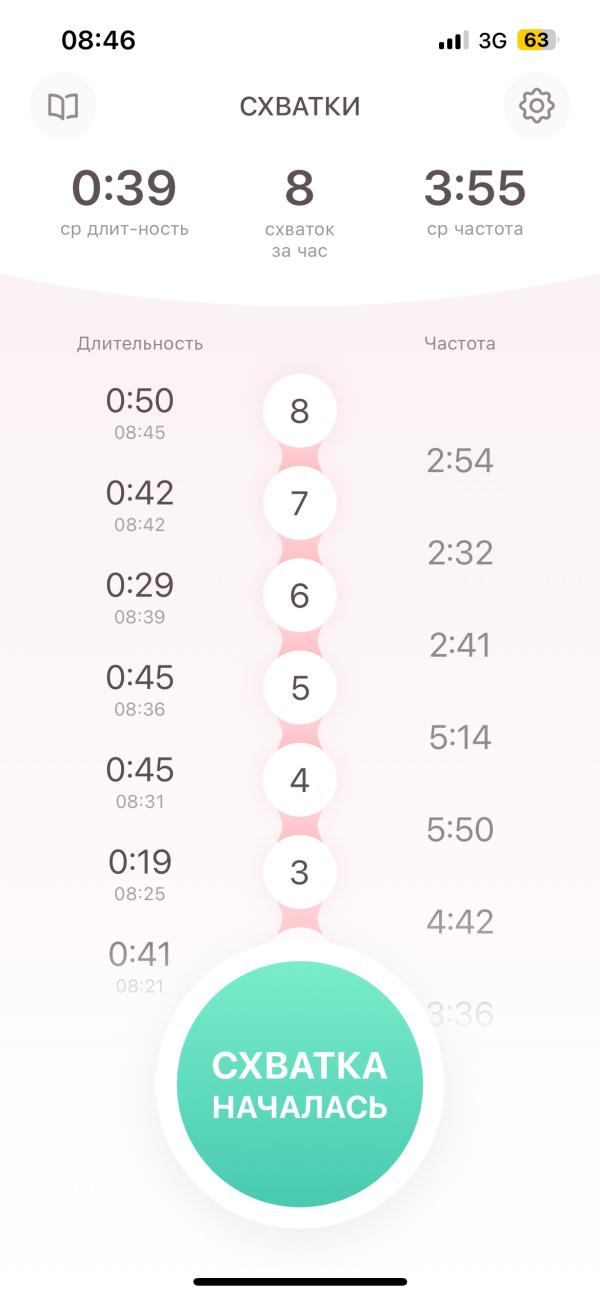The width and height of the screenshot is (600, 1297).
Task: Open the guide book icon
Action: (63, 106)
